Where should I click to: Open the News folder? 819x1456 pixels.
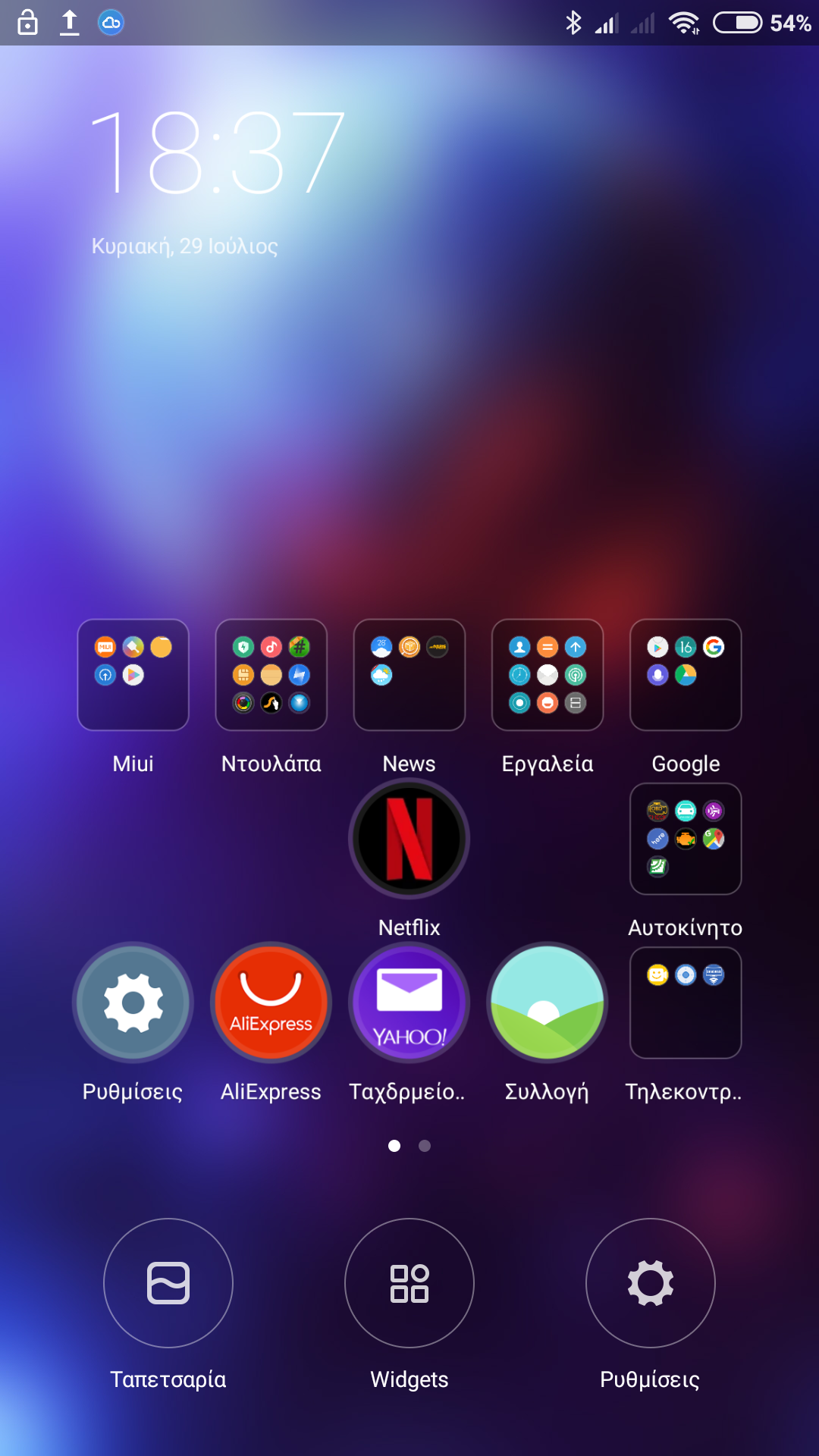click(x=409, y=675)
